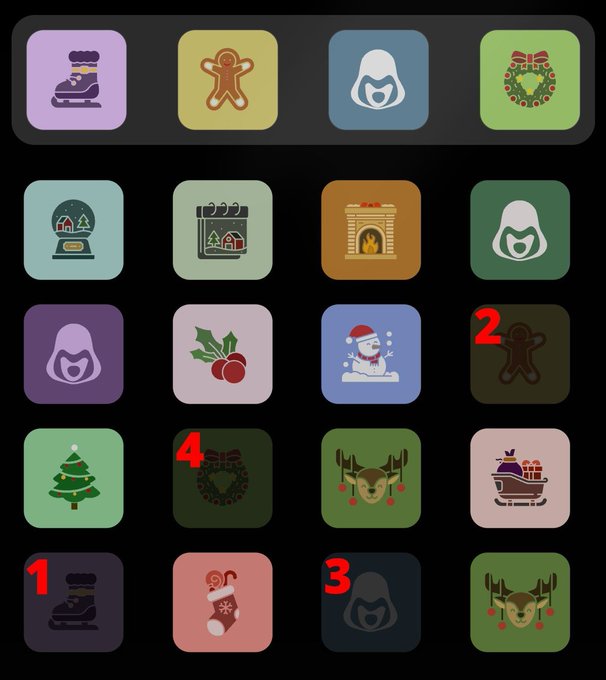The image size is (606, 680).
Task: Select the Santa sleigh with gifts tile
Action: (x=520, y=478)
